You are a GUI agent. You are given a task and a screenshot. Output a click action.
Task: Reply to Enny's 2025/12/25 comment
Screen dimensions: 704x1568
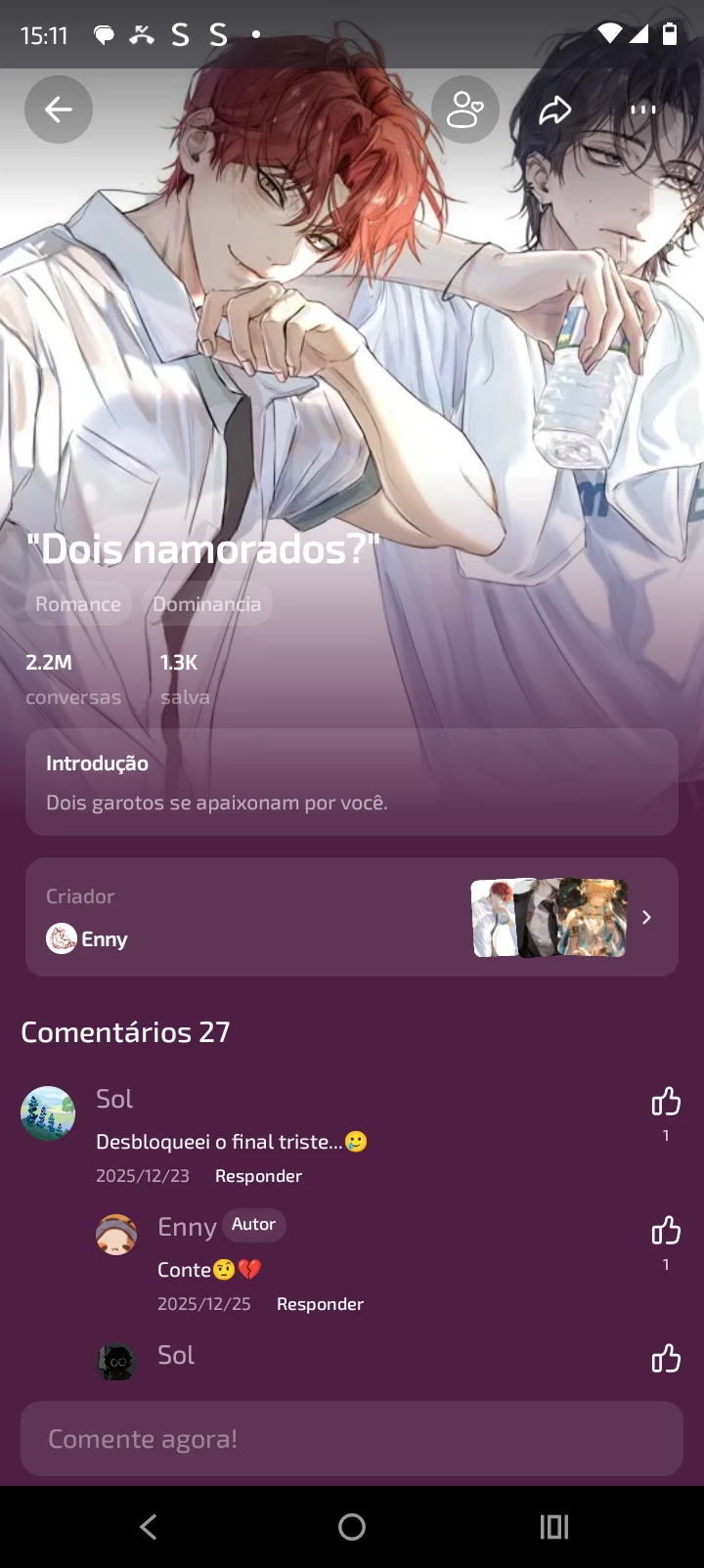[320, 1304]
